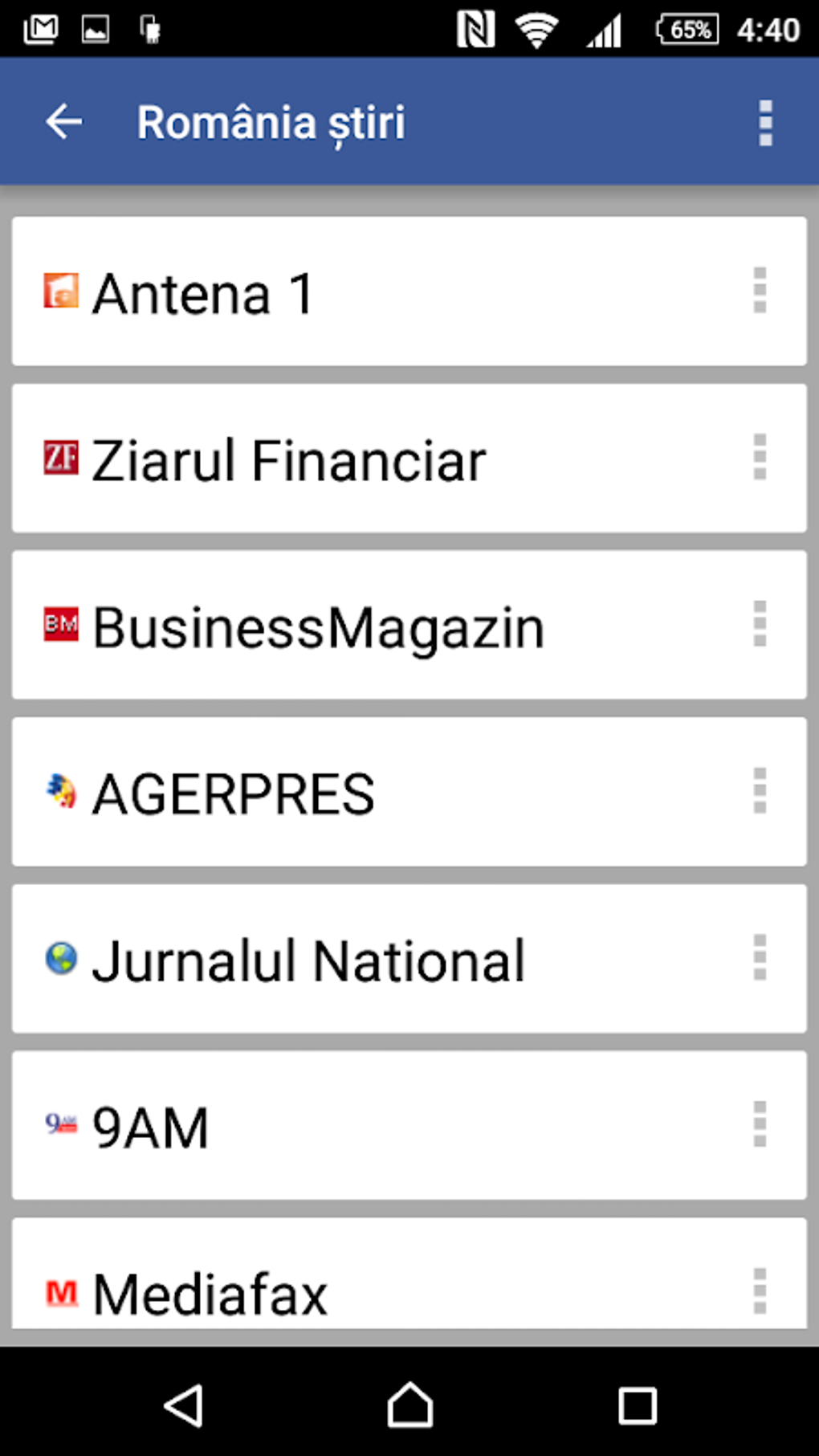819x1456 pixels.
Task: Go back using the app bar arrow
Action: (x=64, y=122)
